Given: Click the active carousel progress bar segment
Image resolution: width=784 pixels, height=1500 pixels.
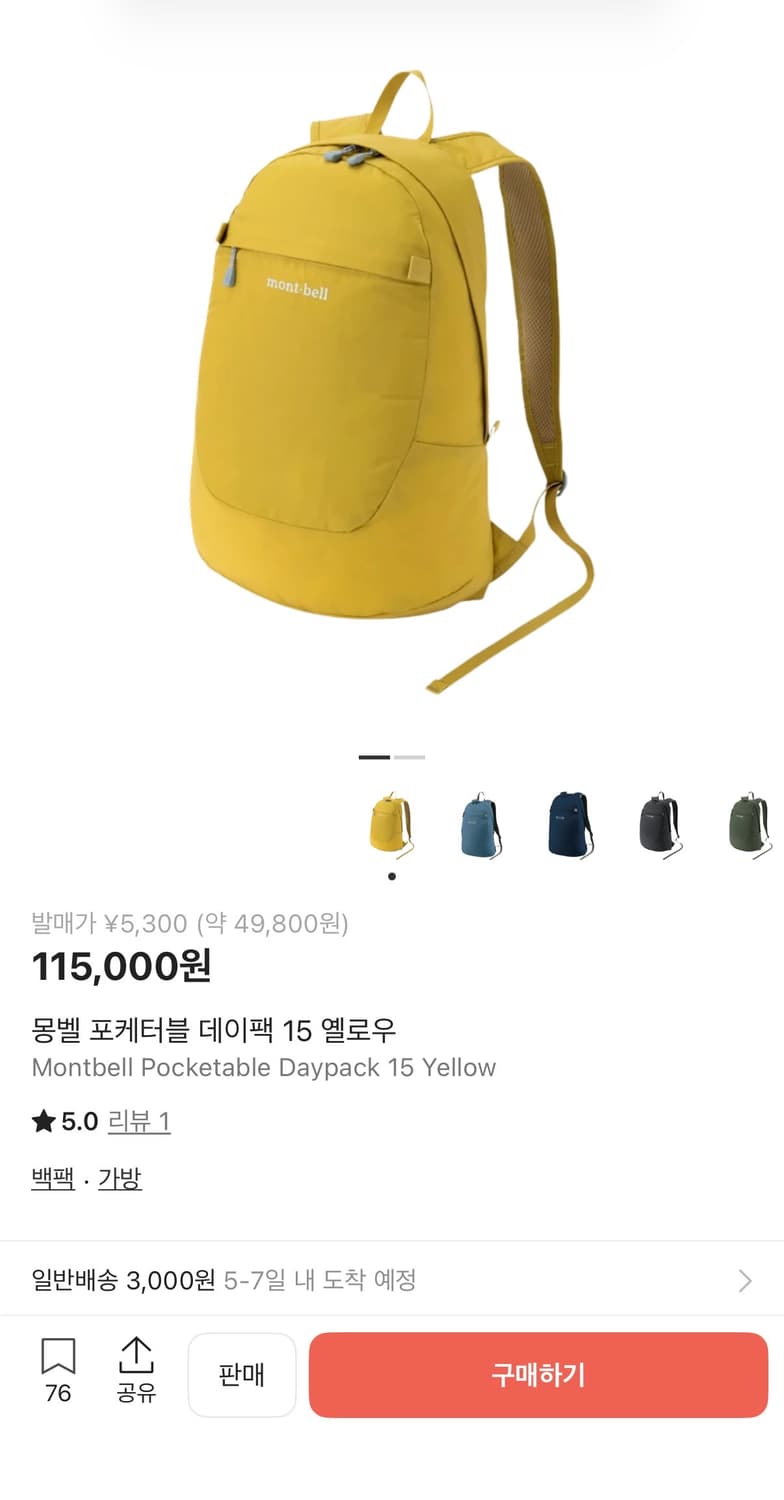Looking at the screenshot, I should (x=375, y=758).
